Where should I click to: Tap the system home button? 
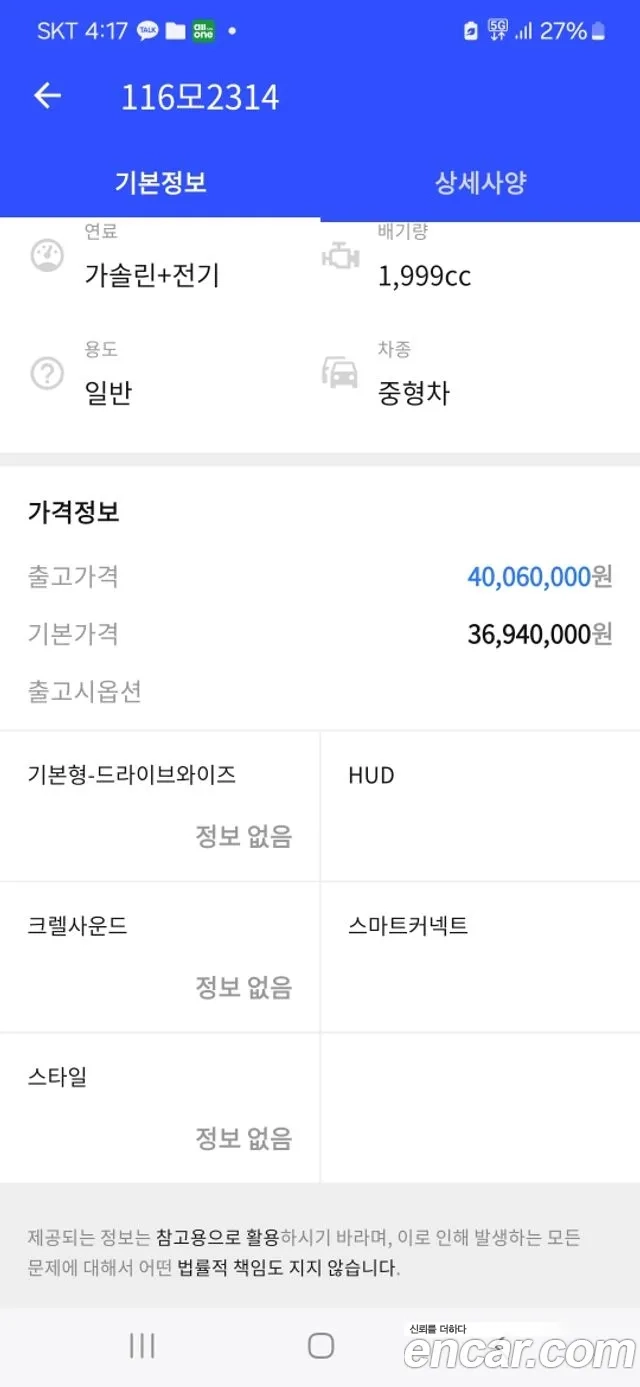(320, 1346)
